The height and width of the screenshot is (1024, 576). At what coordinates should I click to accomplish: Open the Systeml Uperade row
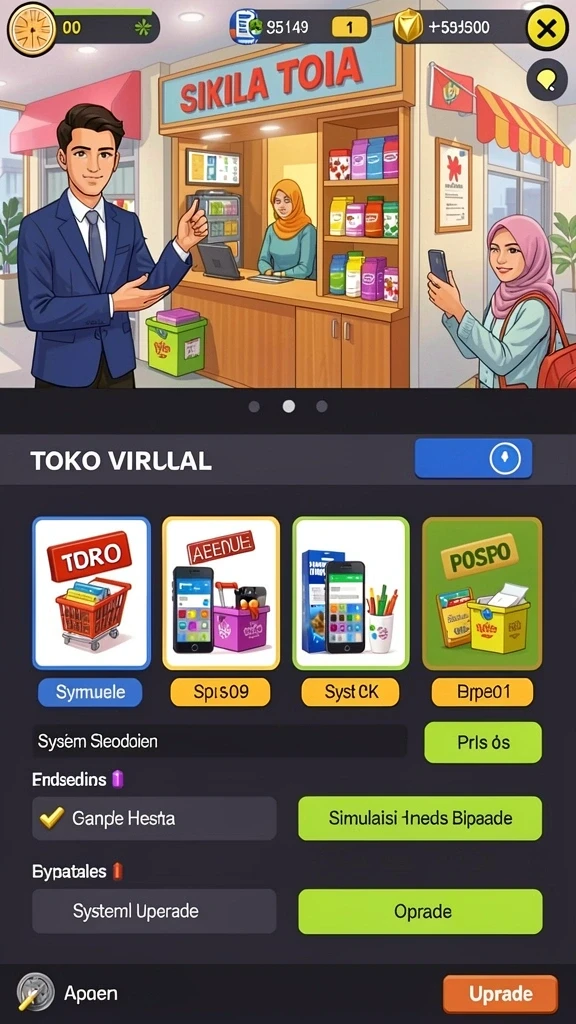click(x=154, y=911)
